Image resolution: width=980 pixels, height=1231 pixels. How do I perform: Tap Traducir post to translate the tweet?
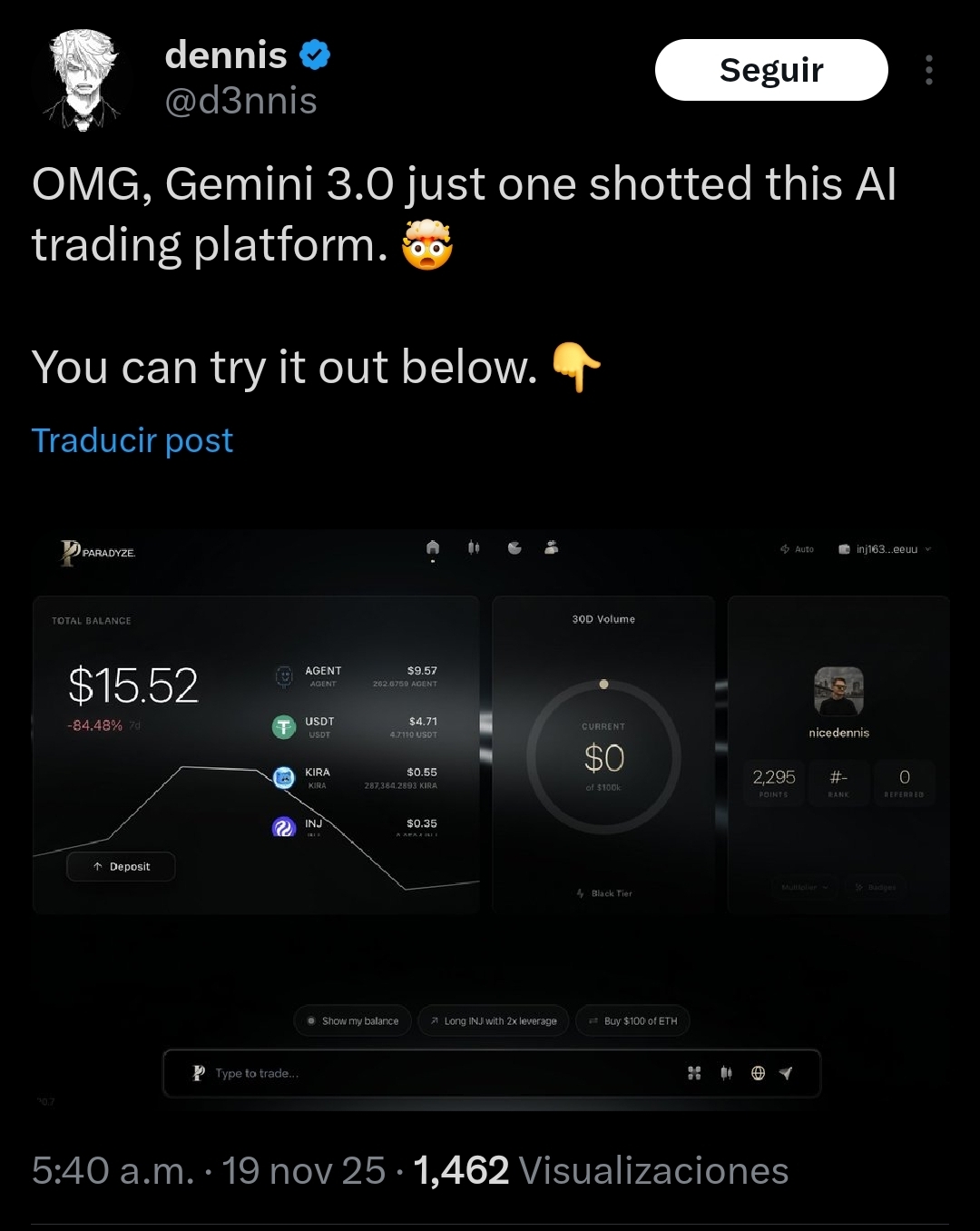(x=132, y=440)
